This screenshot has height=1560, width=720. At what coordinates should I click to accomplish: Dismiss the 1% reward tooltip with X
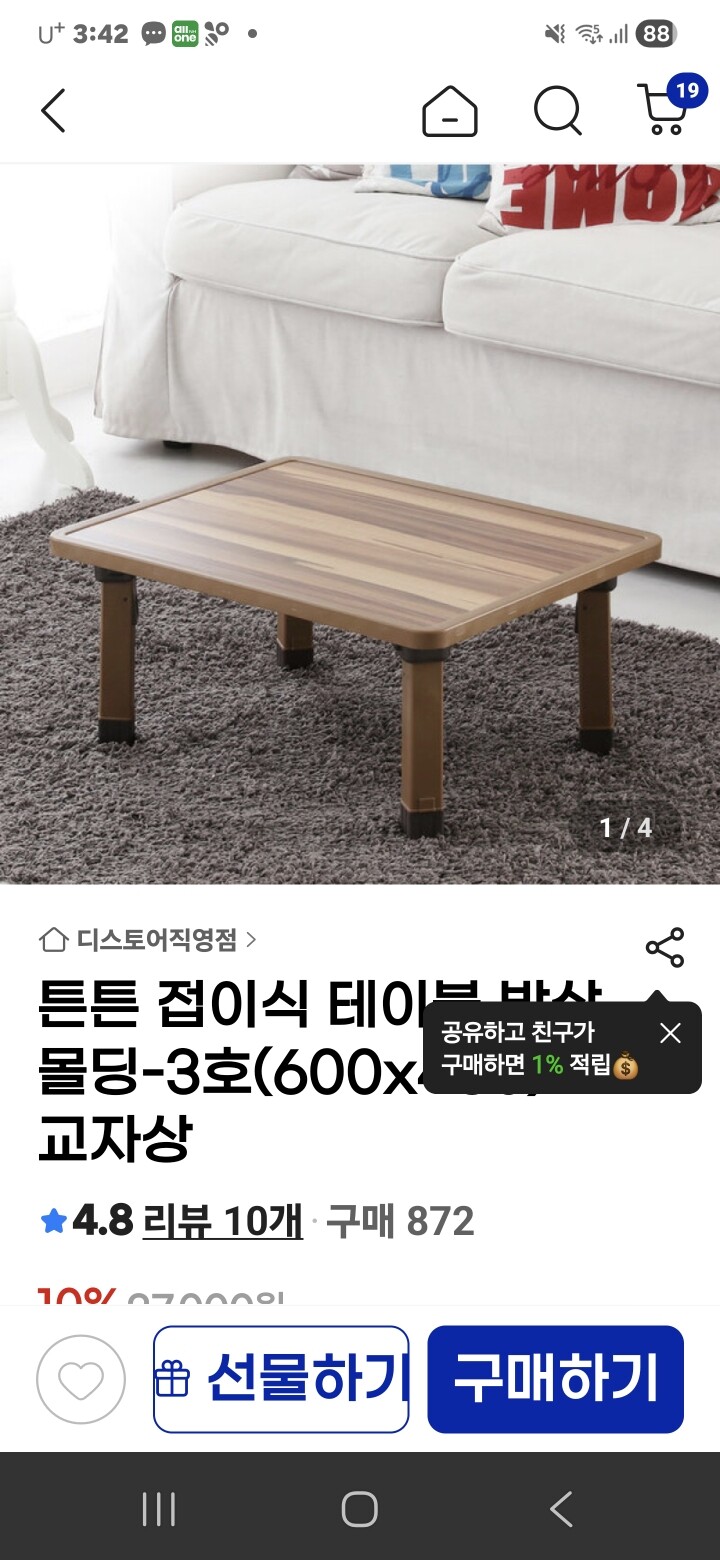670,1034
